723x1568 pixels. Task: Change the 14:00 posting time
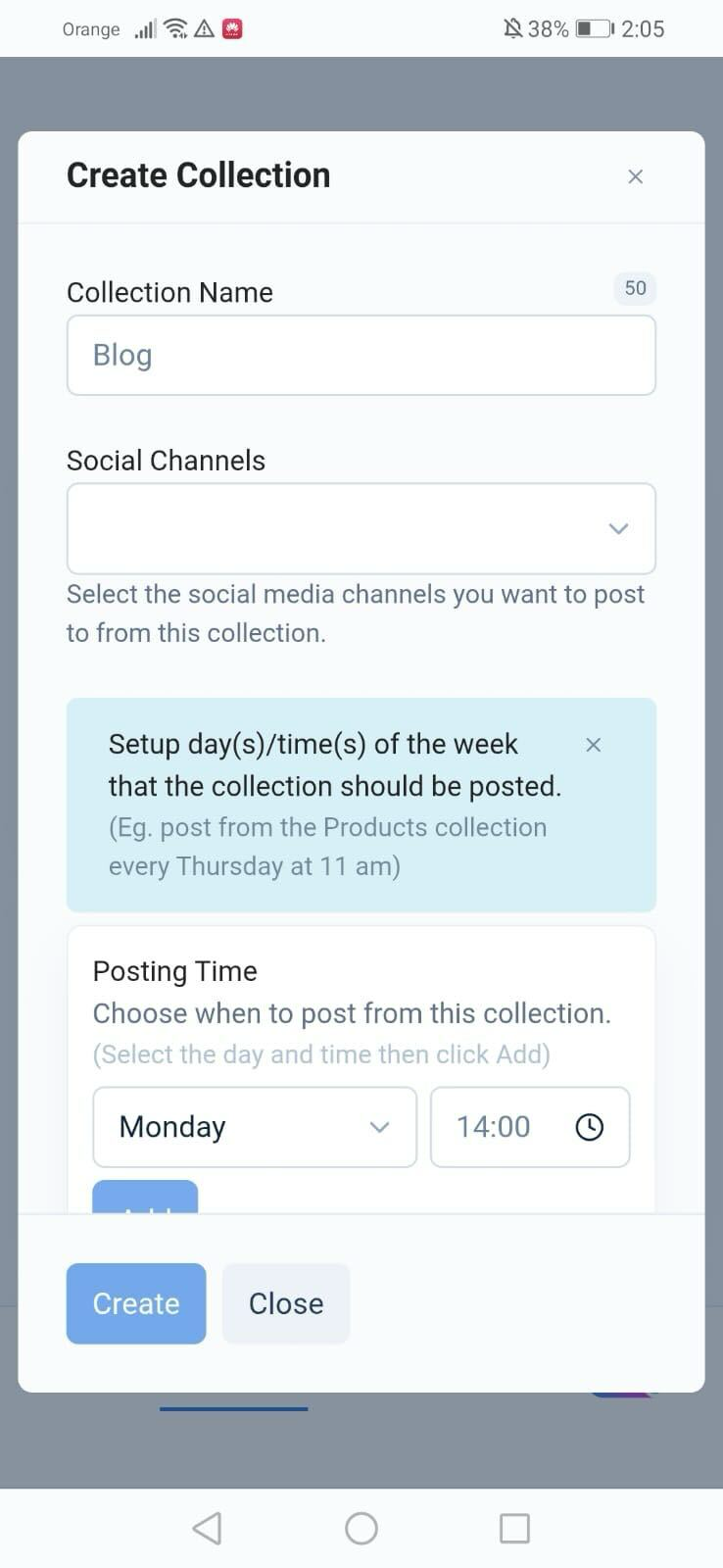pyautogui.click(x=529, y=1127)
